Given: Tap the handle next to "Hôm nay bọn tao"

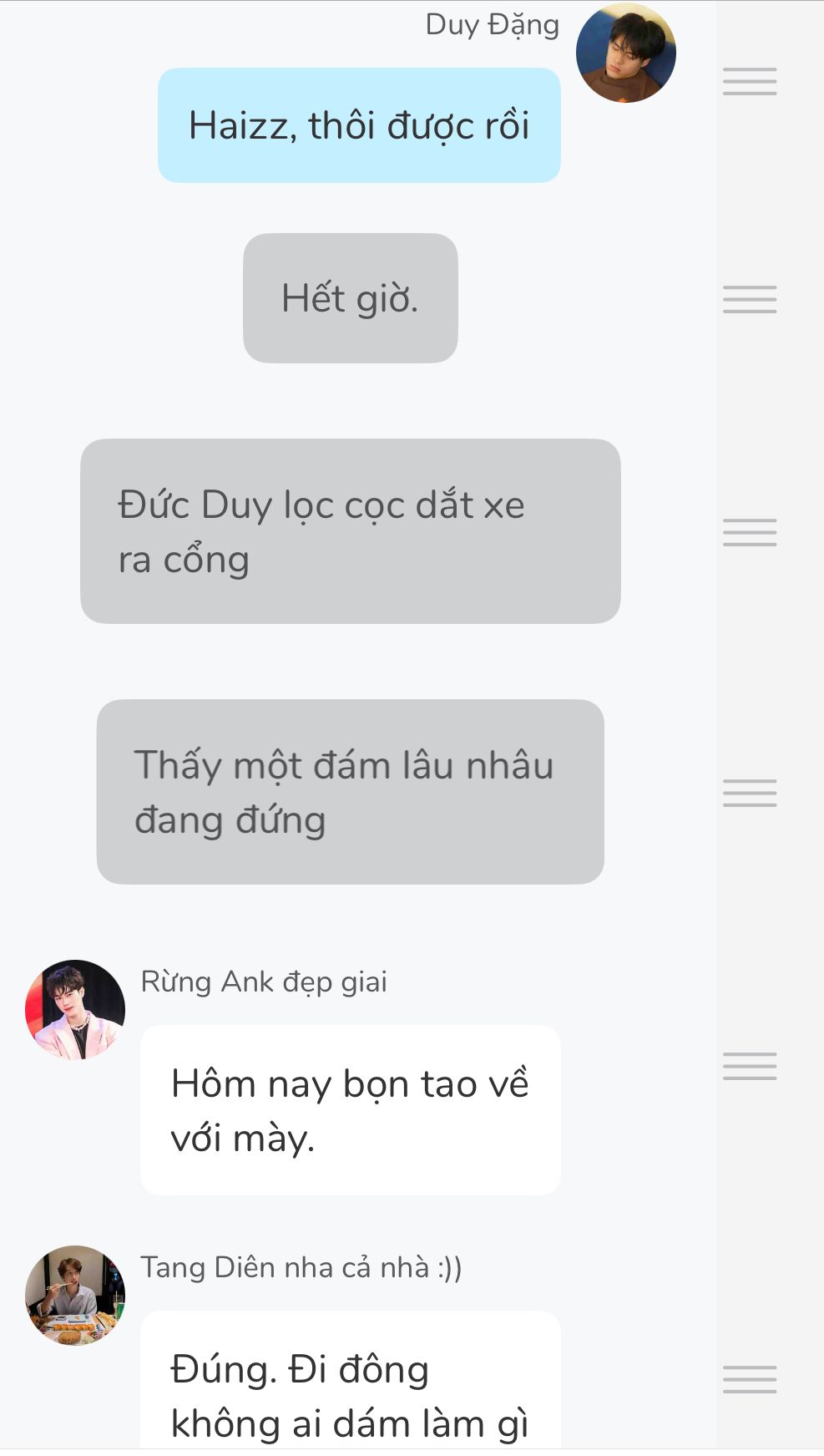Looking at the screenshot, I should click(x=750, y=1066).
